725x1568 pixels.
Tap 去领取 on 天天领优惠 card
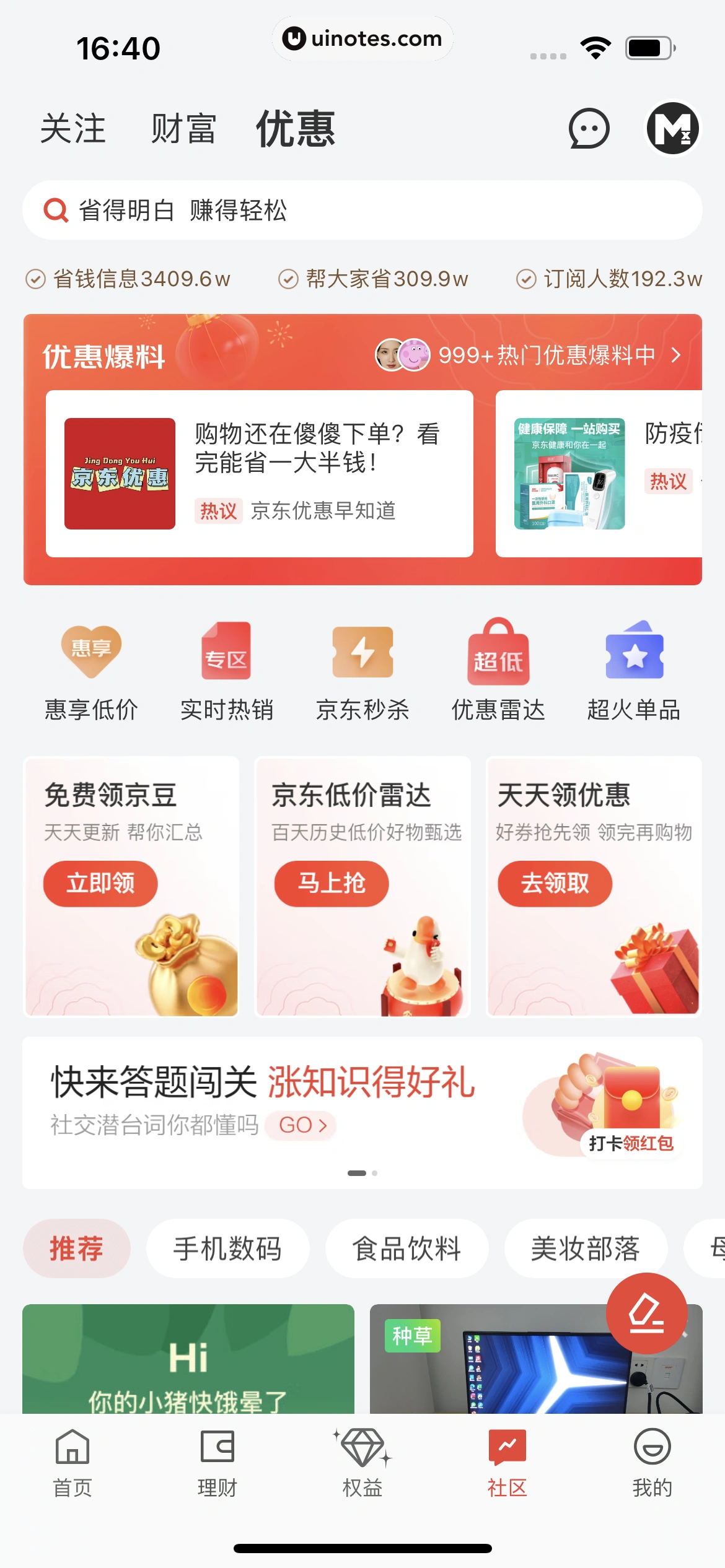click(555, 884)
